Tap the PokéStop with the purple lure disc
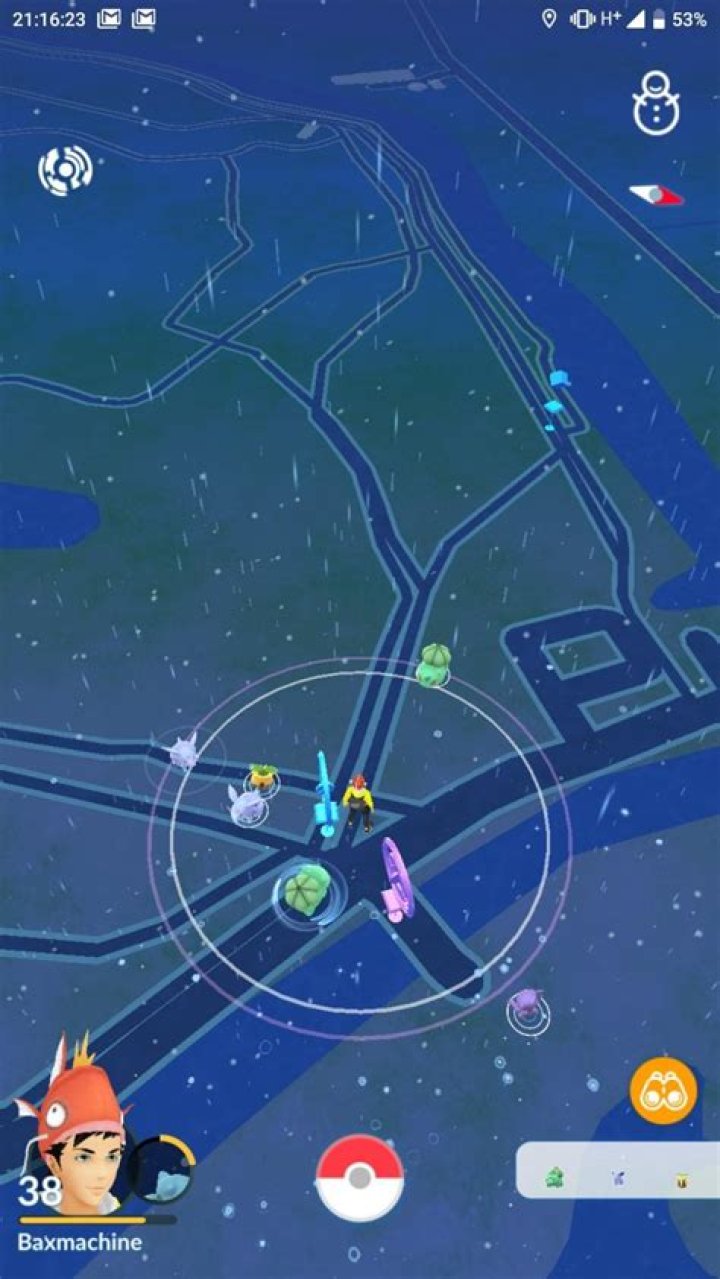720x1279 pixels. click(x=394, y=881)
